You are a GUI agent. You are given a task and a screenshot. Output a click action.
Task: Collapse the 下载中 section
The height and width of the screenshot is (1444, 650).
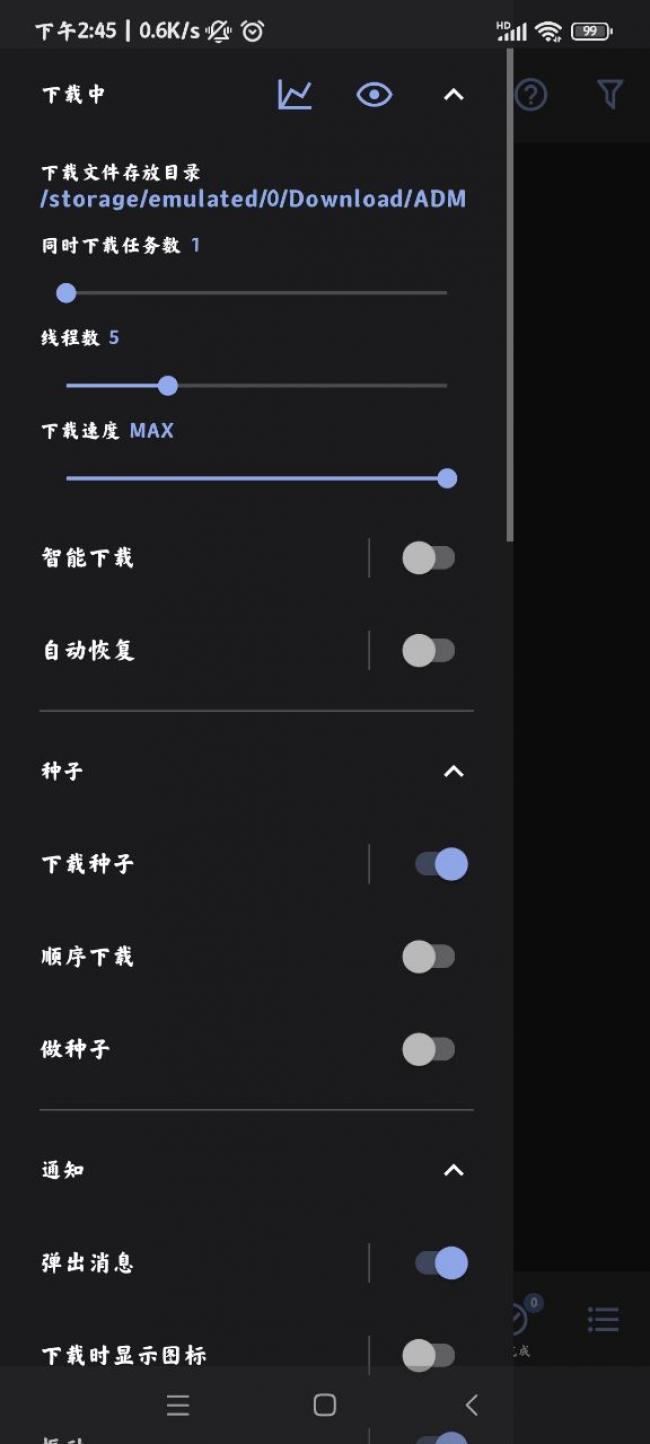453,95
